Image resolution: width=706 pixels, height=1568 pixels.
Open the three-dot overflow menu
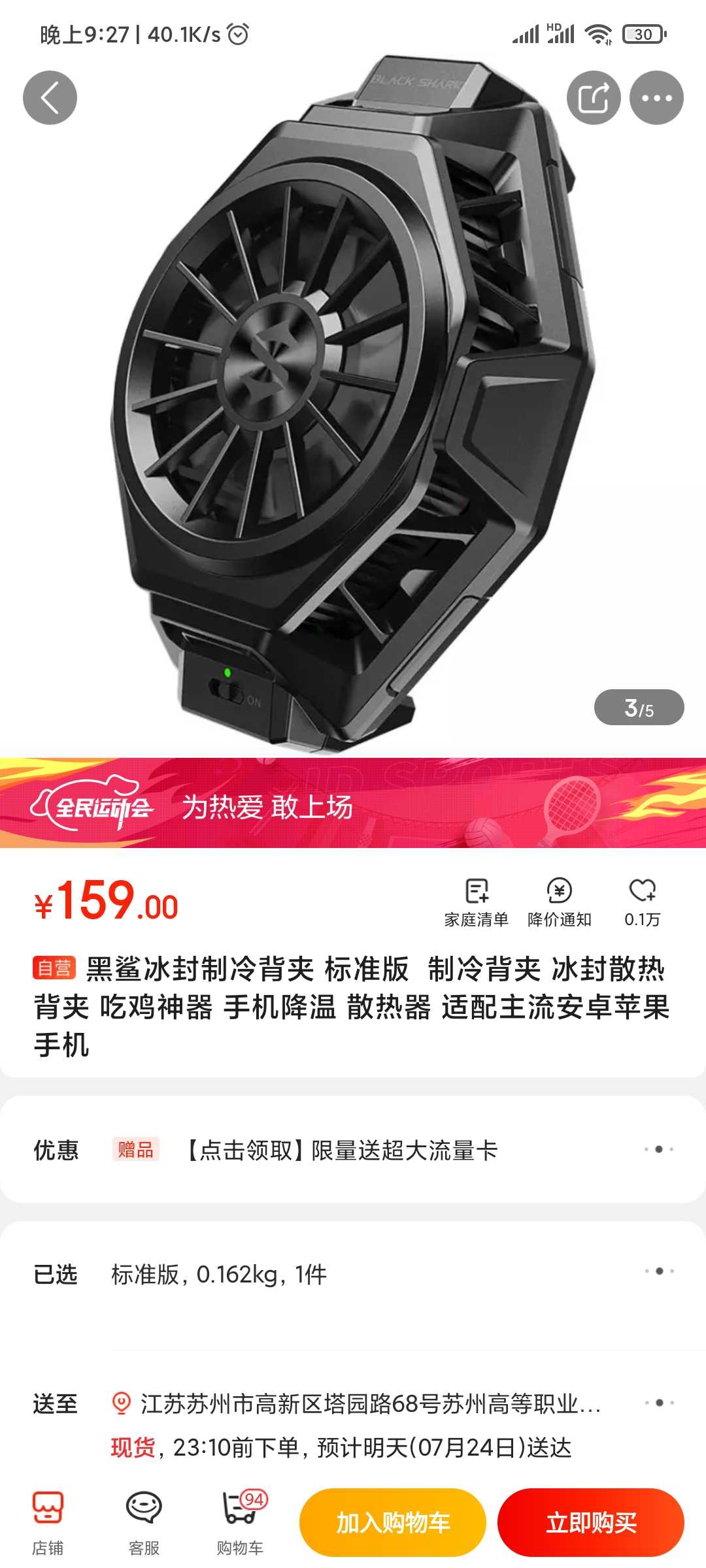[656, 98]
